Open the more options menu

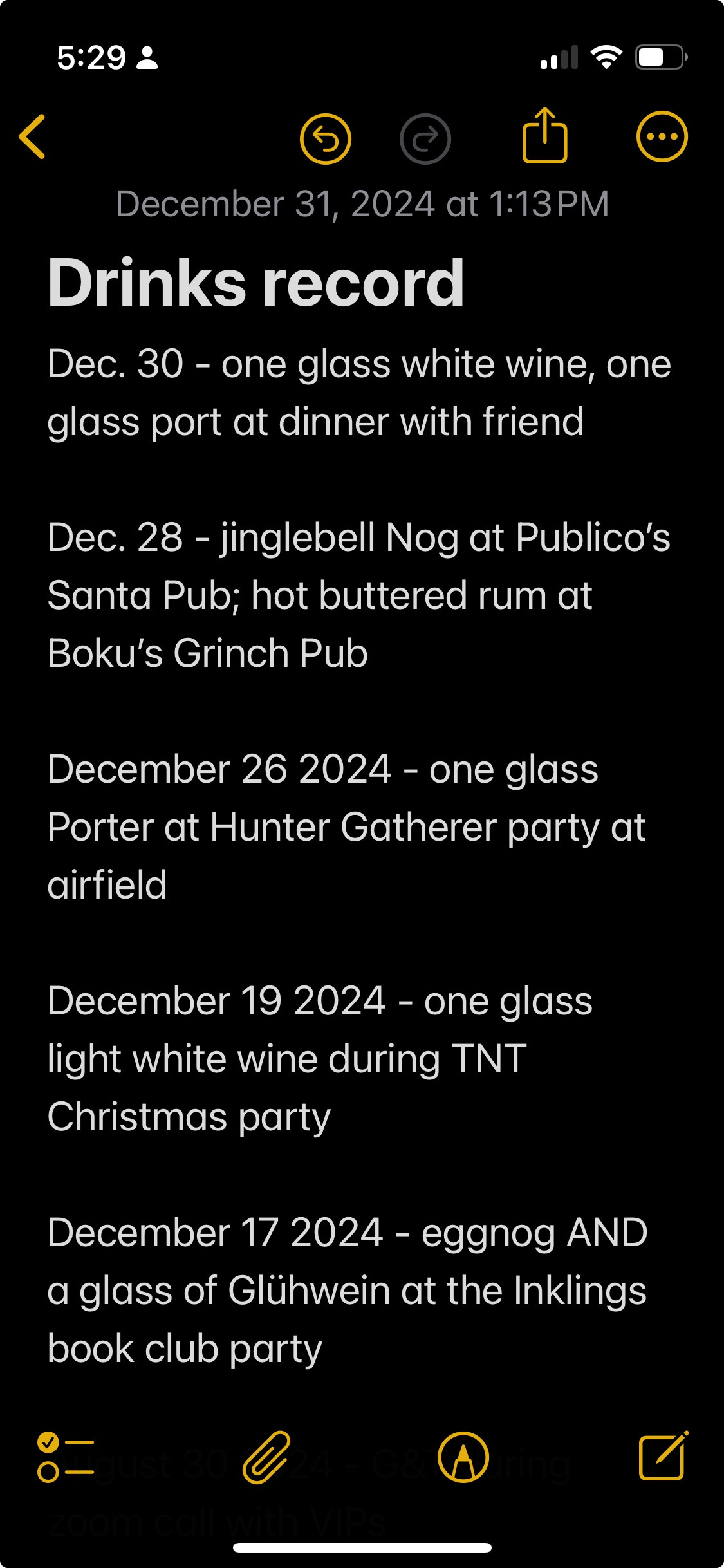[x=662, y=136]
